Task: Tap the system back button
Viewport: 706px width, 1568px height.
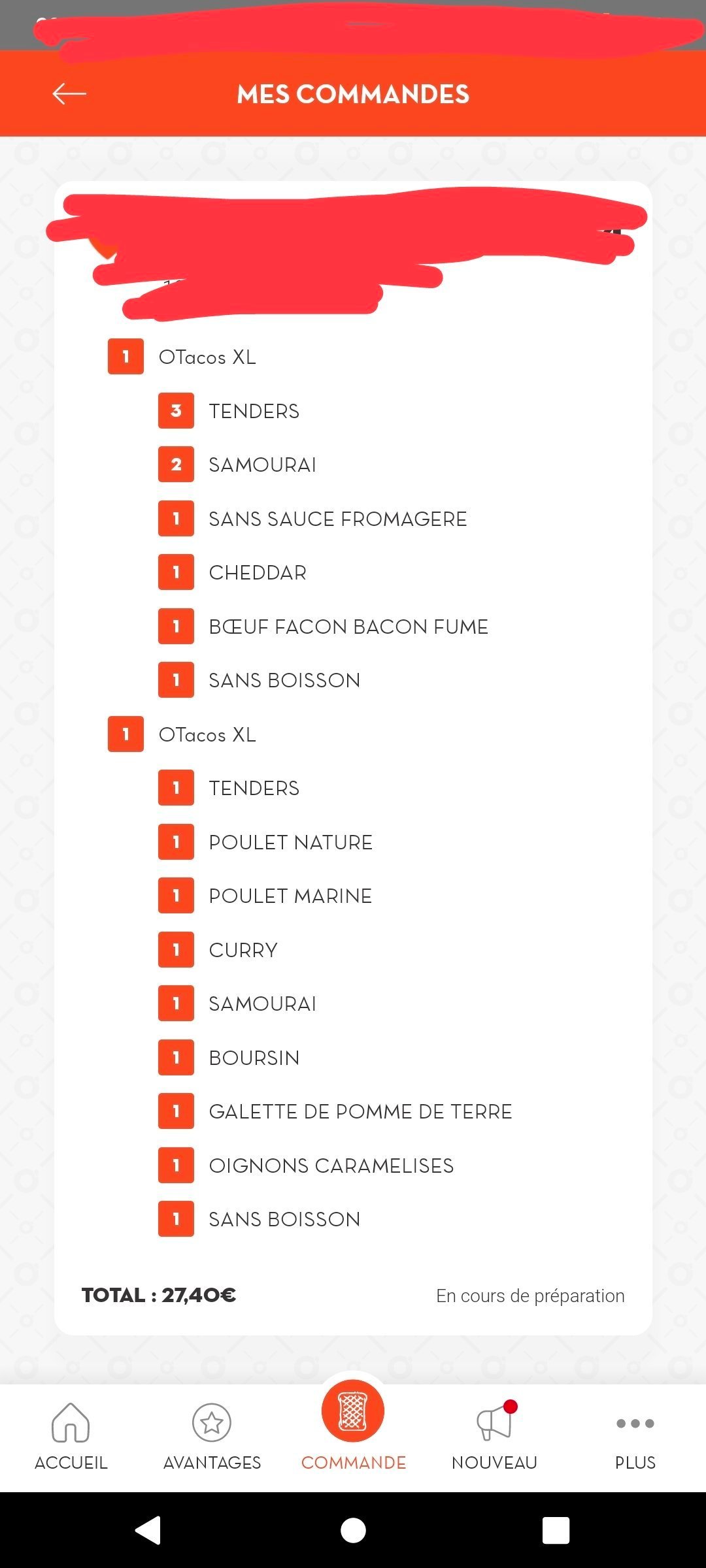Action: pyautogui.click(x=148, y=1530)
